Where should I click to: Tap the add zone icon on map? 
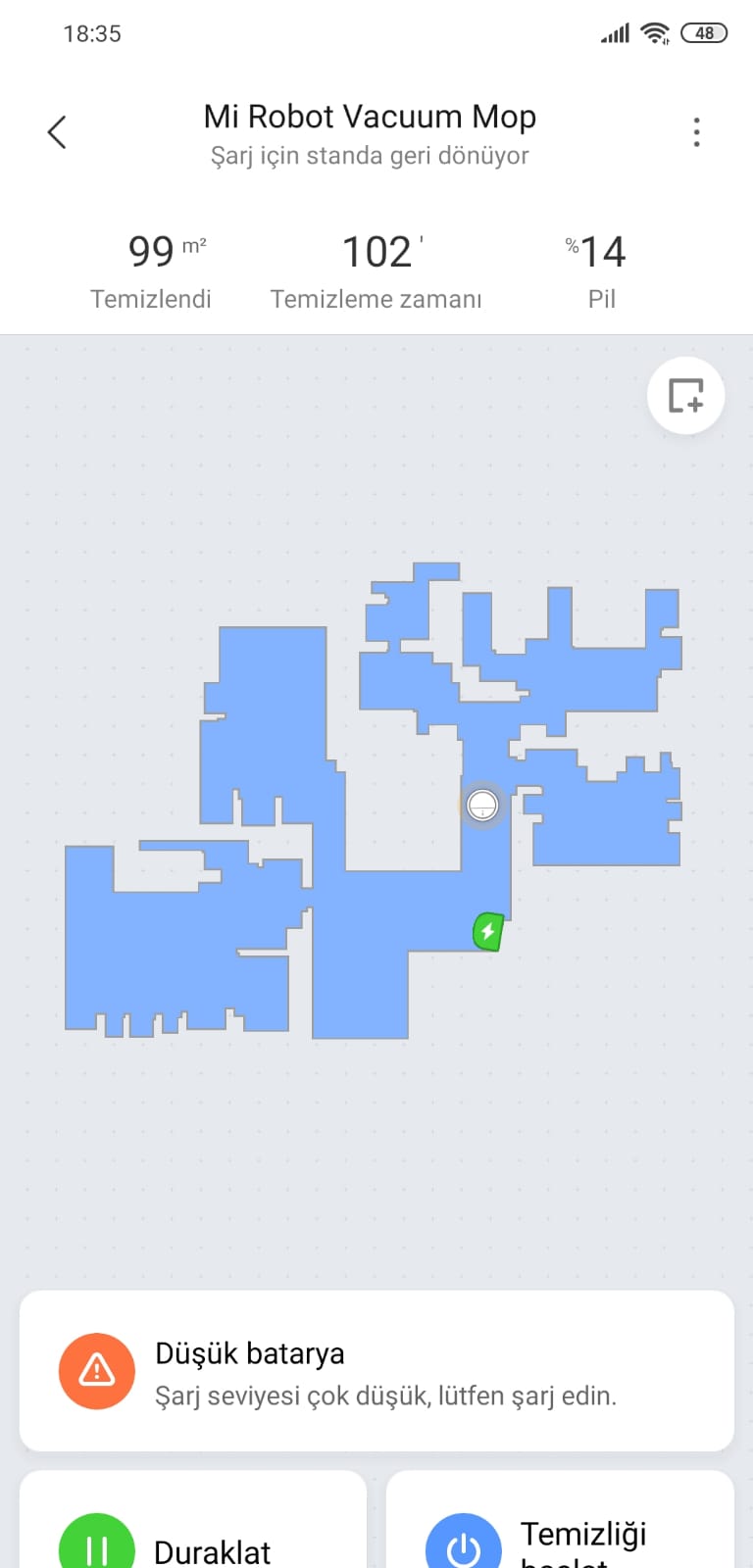coord(686,396)
